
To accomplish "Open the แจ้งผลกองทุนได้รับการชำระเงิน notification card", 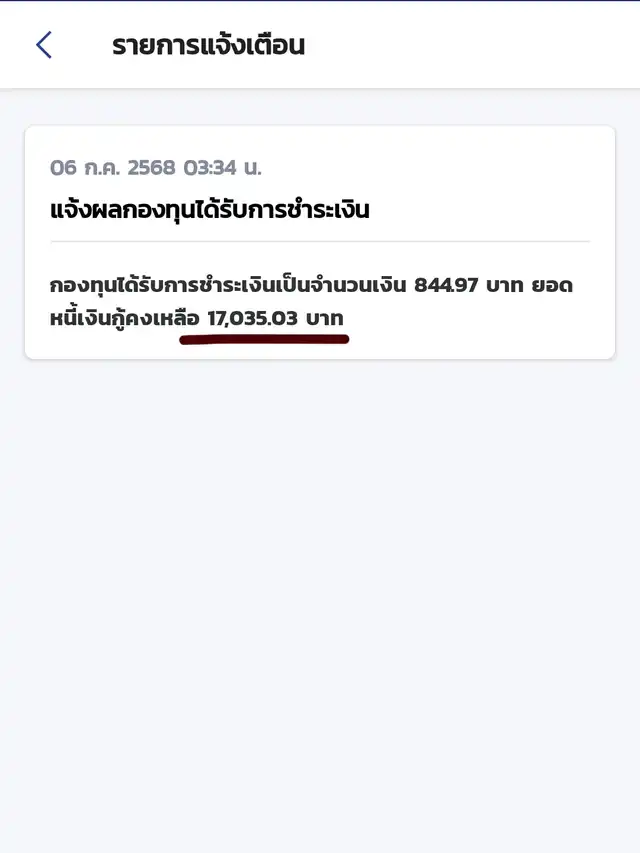I will click(320, 243).
